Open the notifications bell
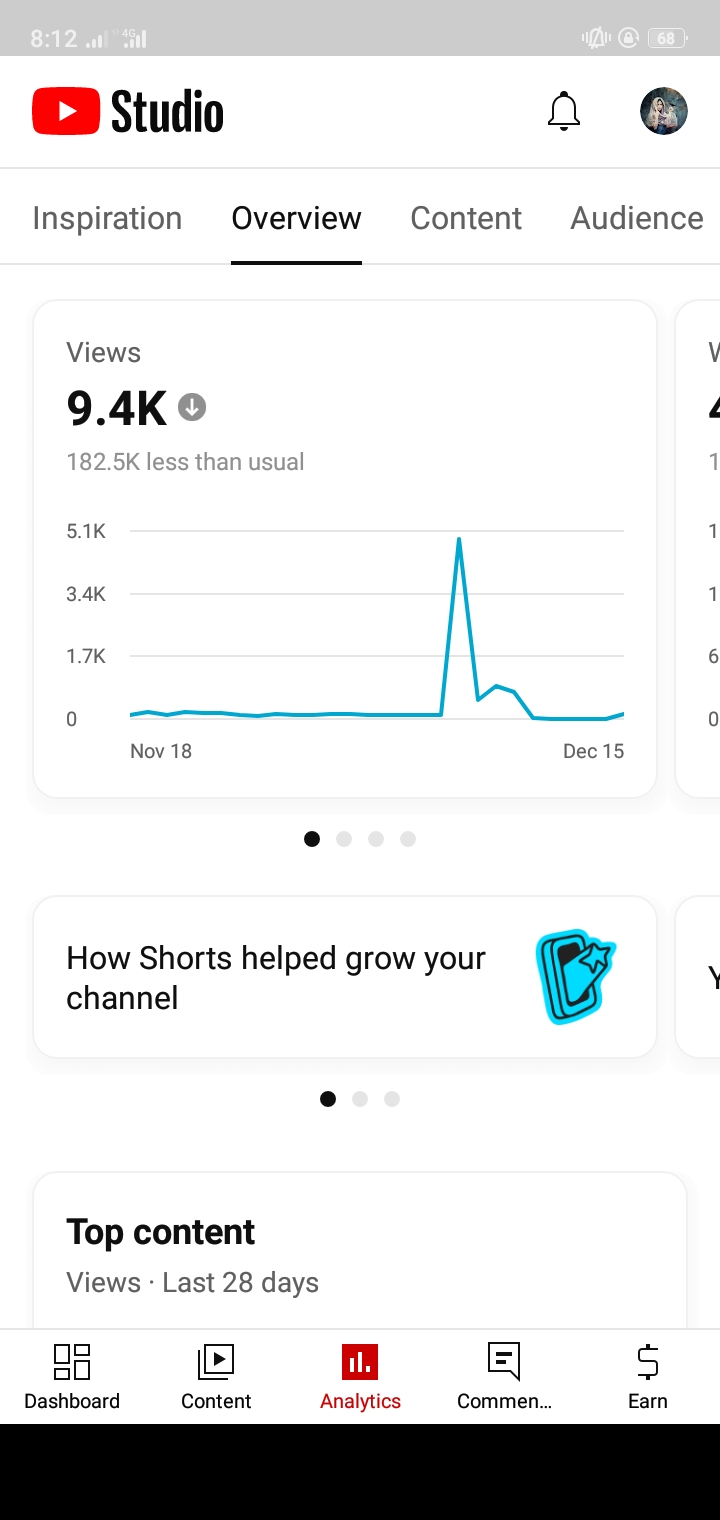Viewport: 720px width, 1520px height. [x=564, y=111]
